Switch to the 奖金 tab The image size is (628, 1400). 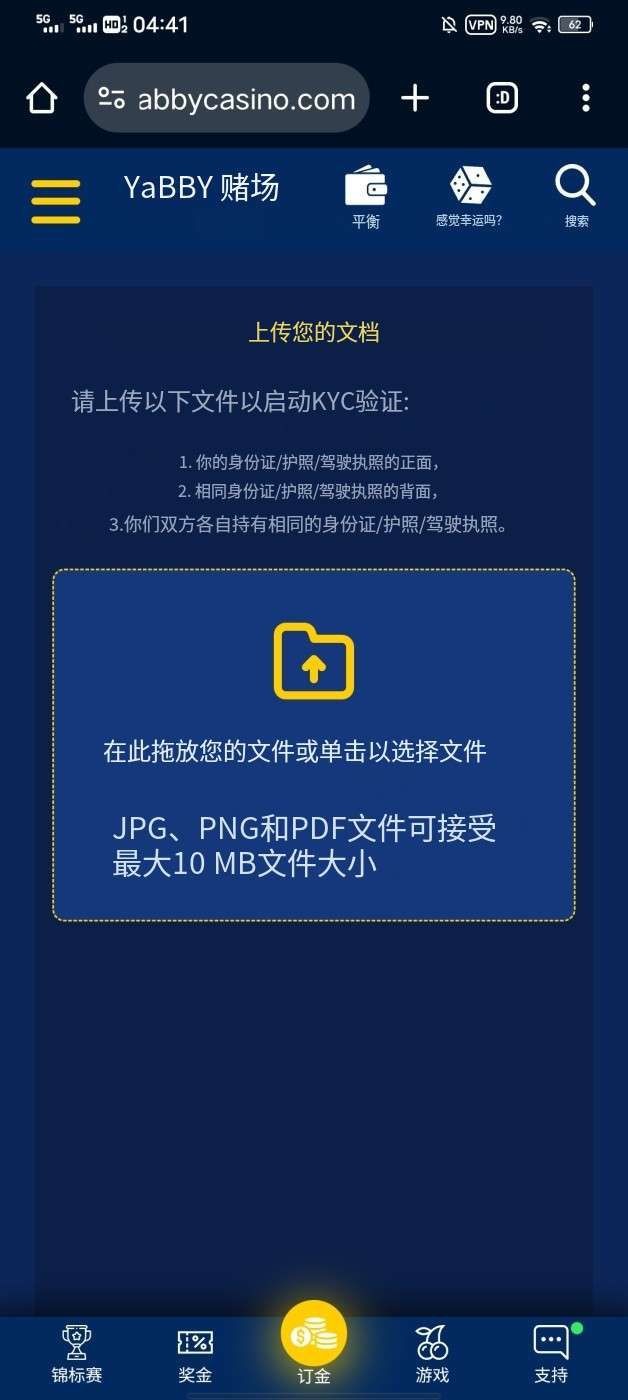[x=195, y=1355]
